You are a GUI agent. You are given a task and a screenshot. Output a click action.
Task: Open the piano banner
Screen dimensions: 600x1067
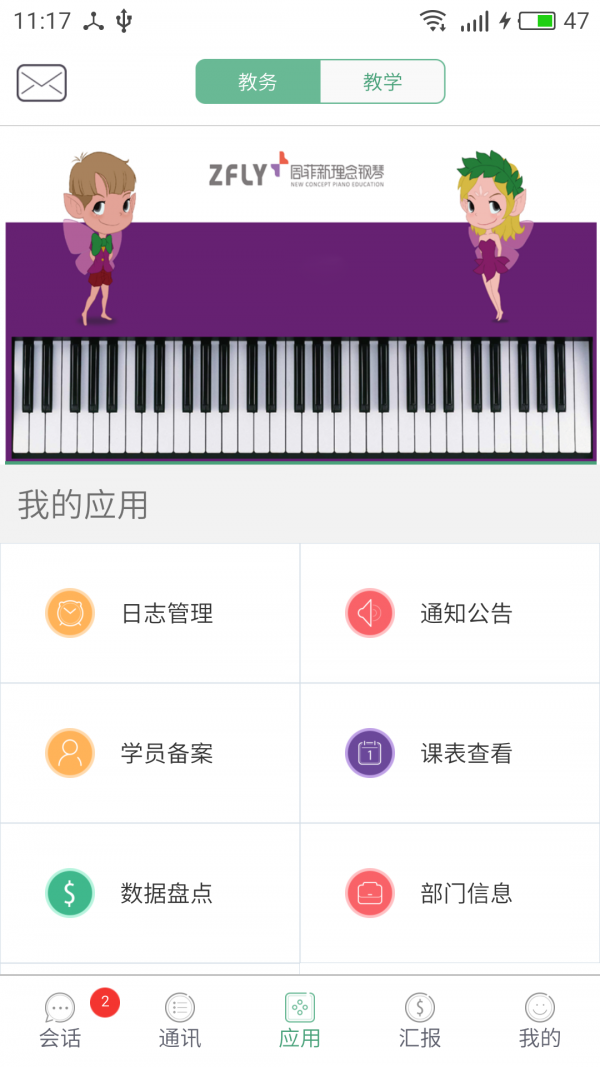click(300, 300)
